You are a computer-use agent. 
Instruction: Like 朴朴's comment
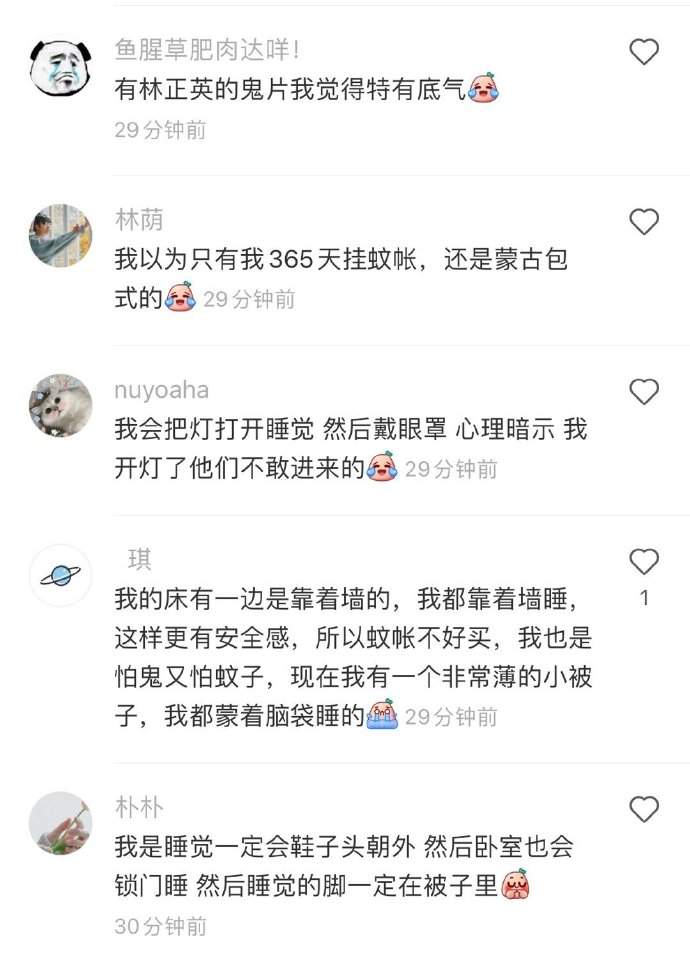tap(643, 808)
